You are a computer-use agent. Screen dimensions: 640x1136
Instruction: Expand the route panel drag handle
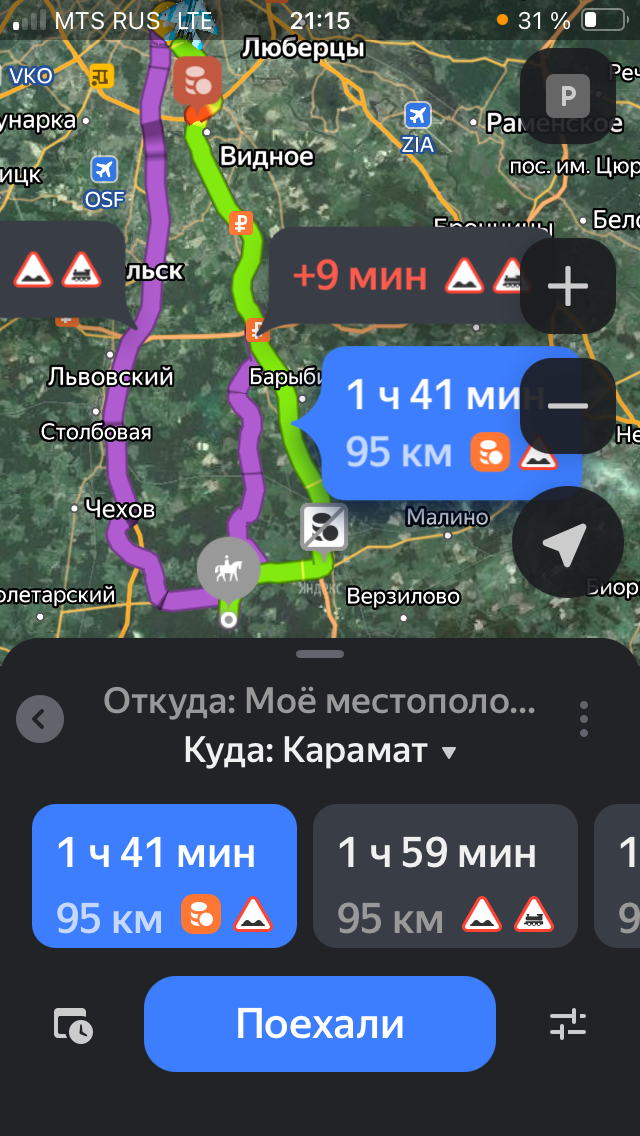[320, 654]
